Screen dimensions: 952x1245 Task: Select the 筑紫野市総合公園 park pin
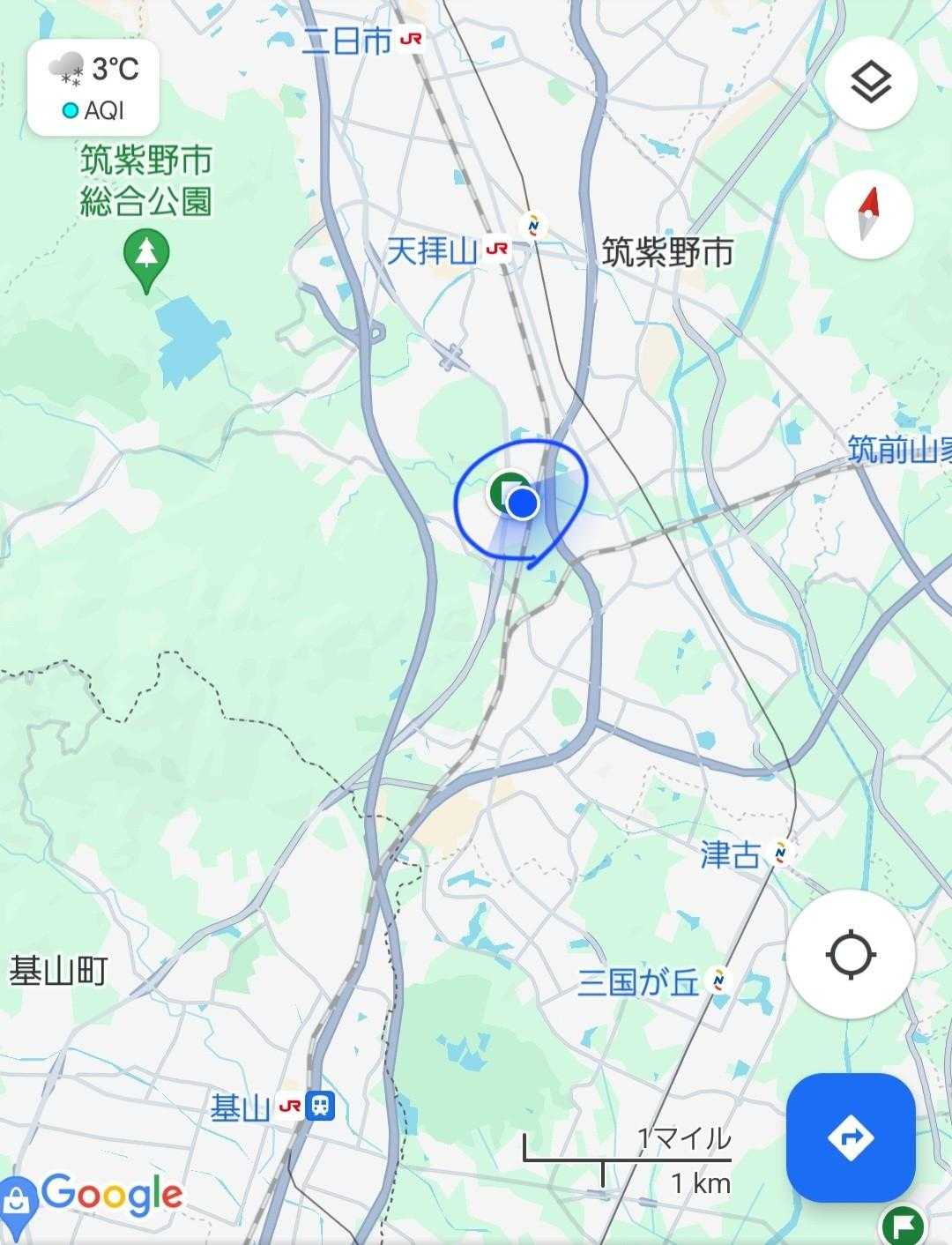tap(146, 253)
